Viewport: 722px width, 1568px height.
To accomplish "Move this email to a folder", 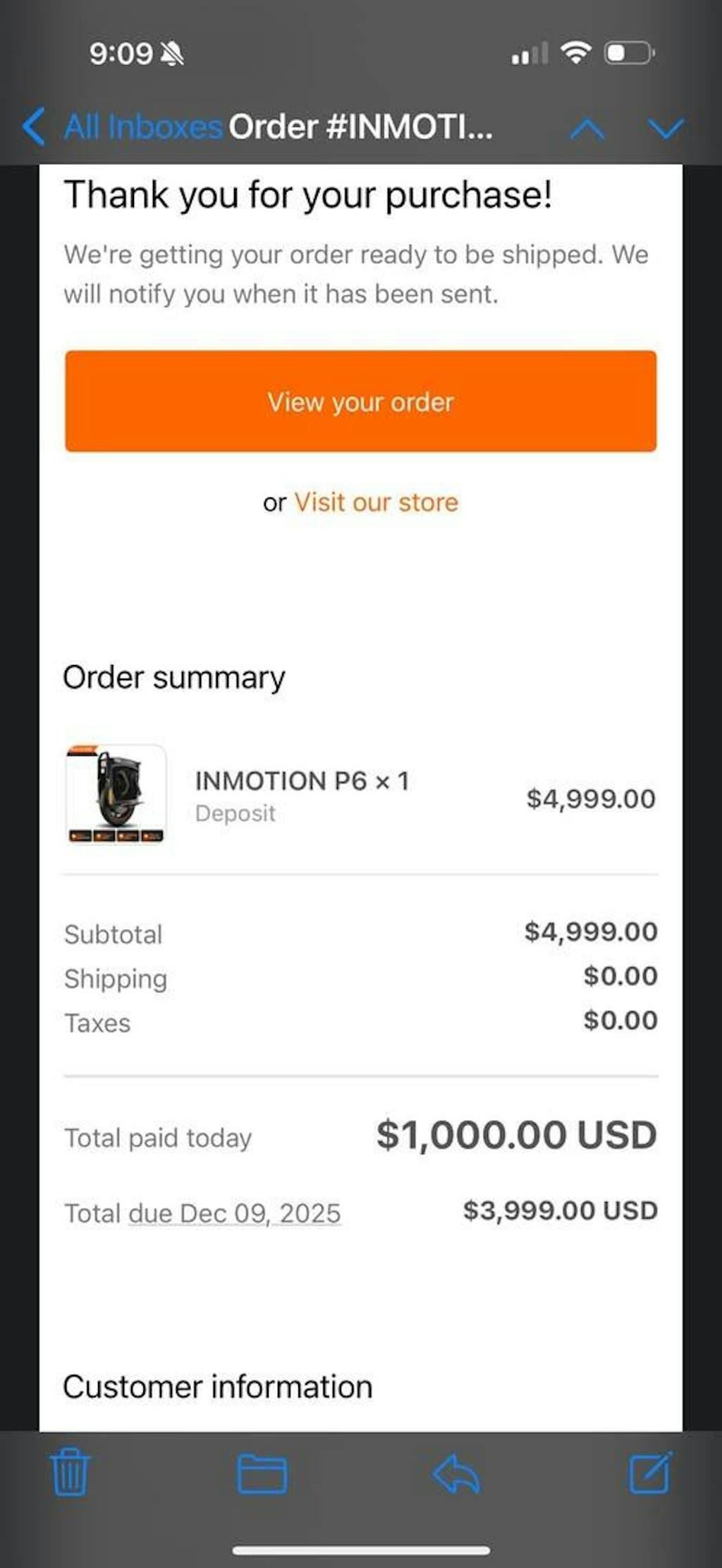I will 262,1473.
